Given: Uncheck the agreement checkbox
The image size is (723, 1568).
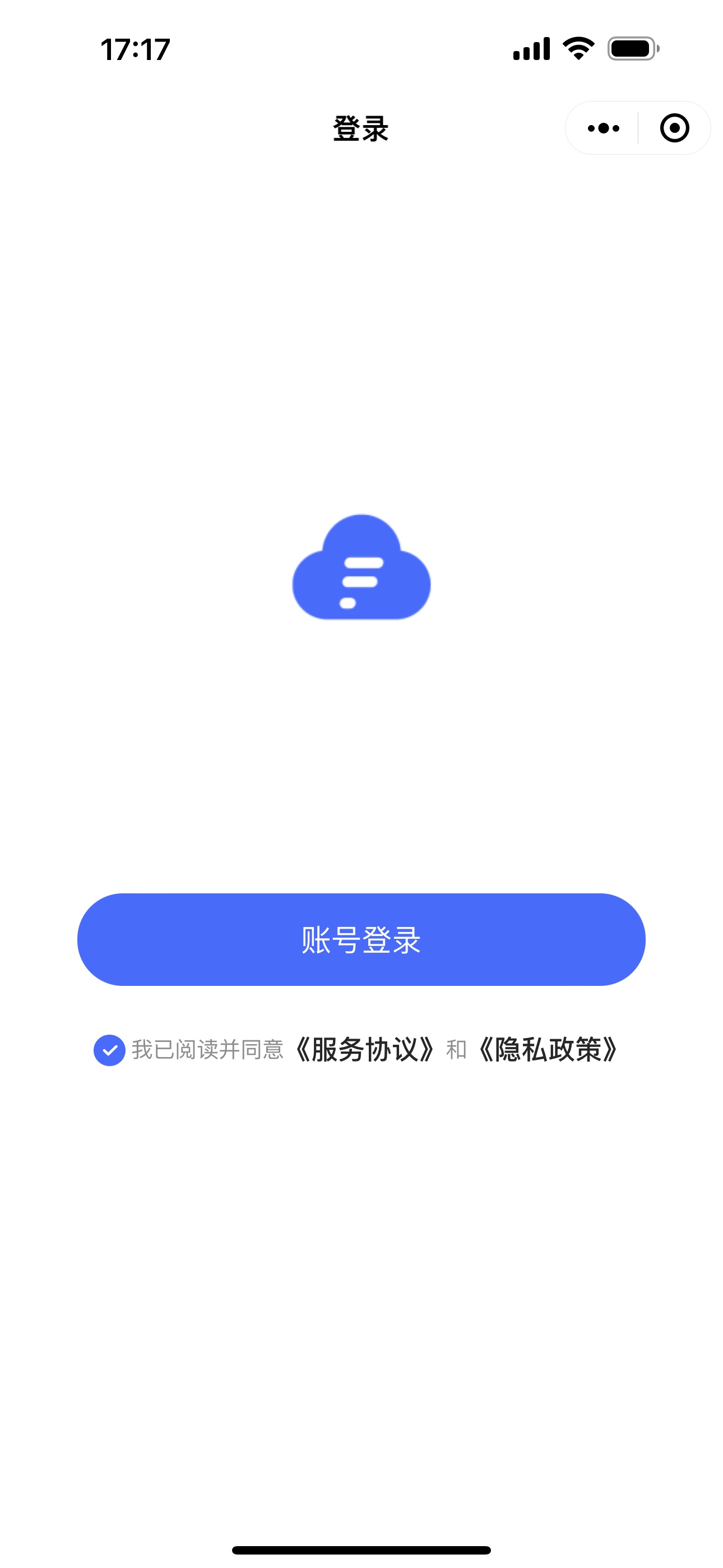Looking at the screenshot, I should coord(109,1050).
